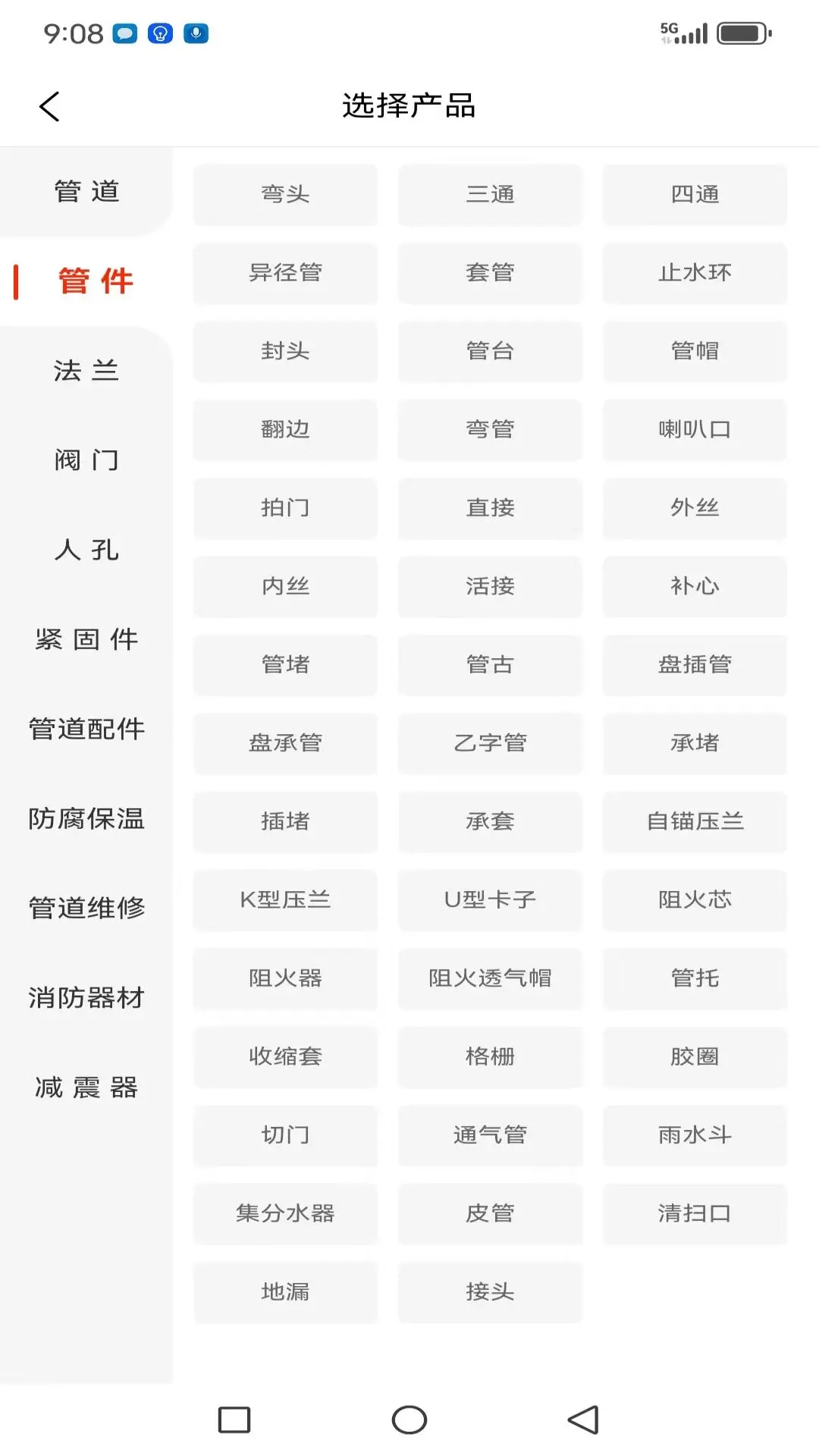
Task: Tap the back arrow to exit product selection
Action: (49, 105)
